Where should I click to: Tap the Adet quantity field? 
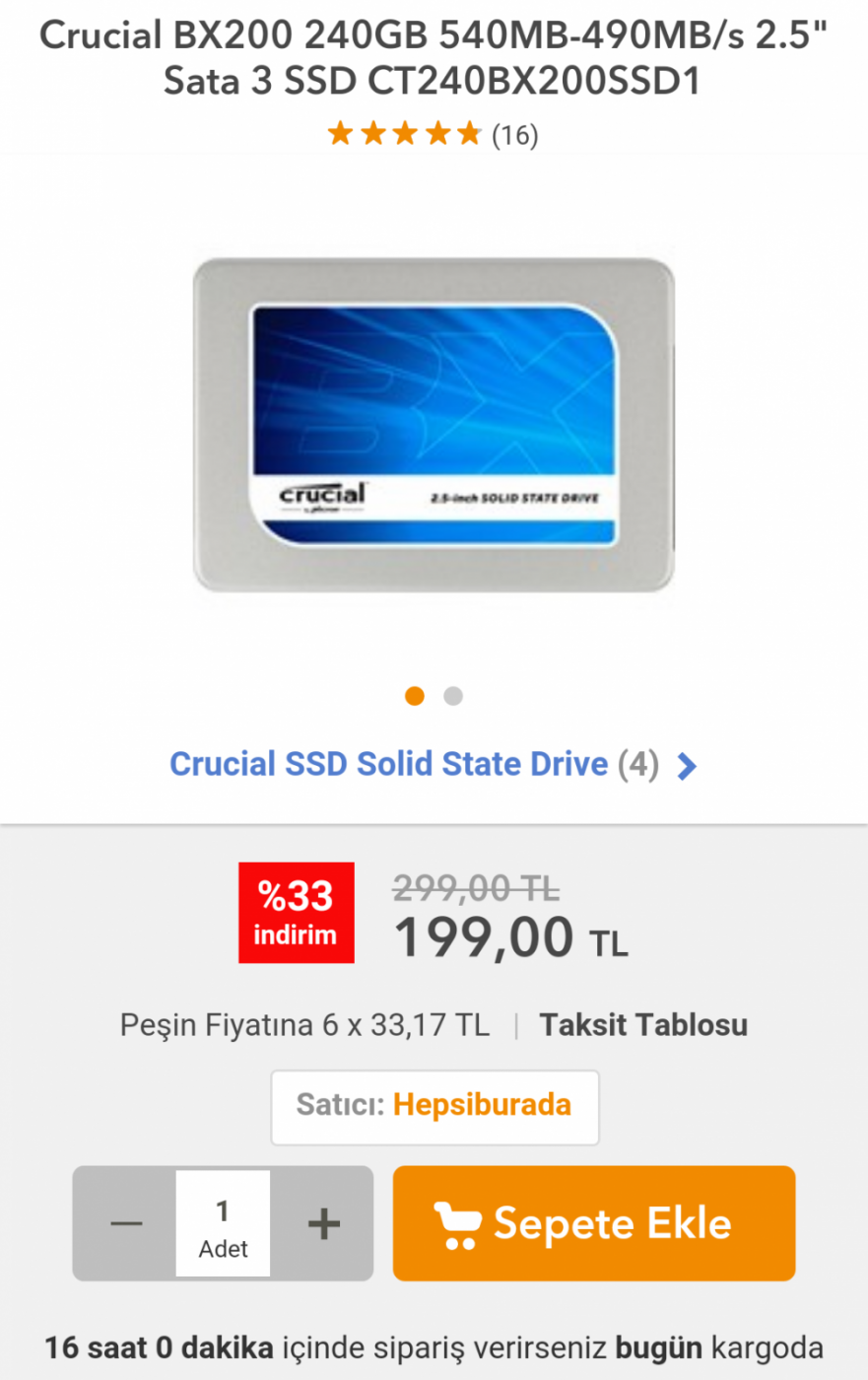tap(224, 1224)
